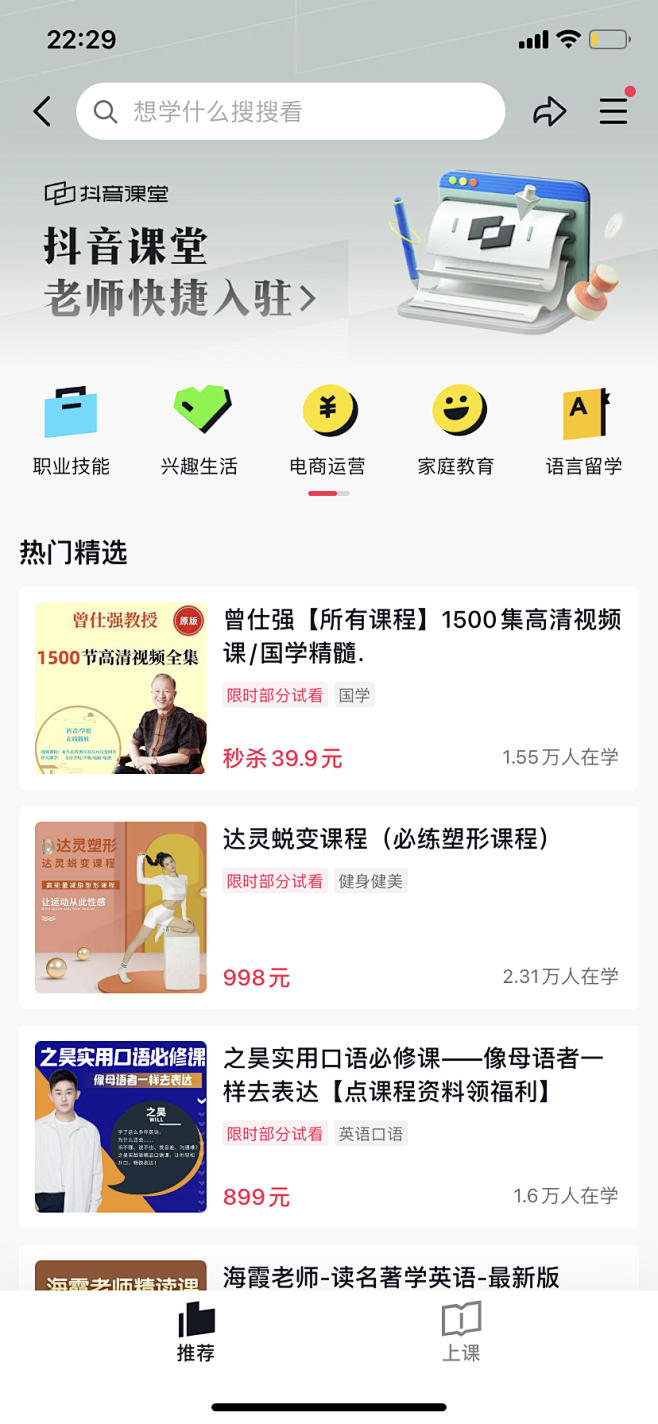Viewport: 658px width, 1424px height.
Task: Go back using the top-left arrow
Action: click(x=42, y=111)
